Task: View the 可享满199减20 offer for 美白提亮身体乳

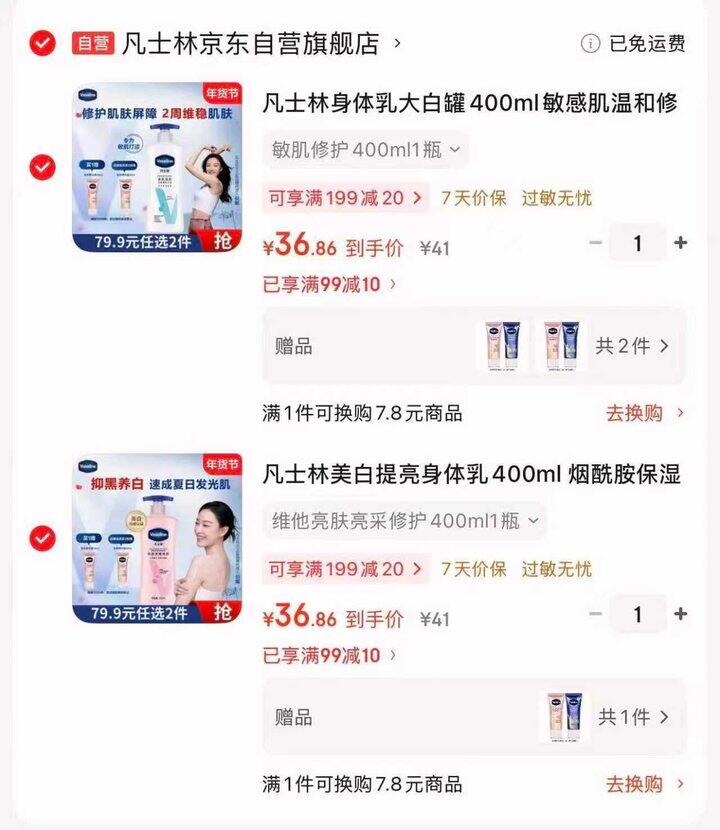Action: click(x=345, y=569)
